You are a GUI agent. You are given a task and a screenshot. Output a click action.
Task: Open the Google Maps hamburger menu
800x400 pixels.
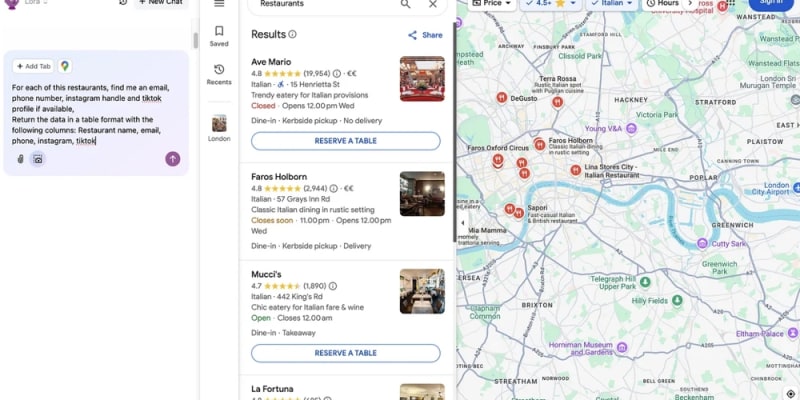pos(219,4)
